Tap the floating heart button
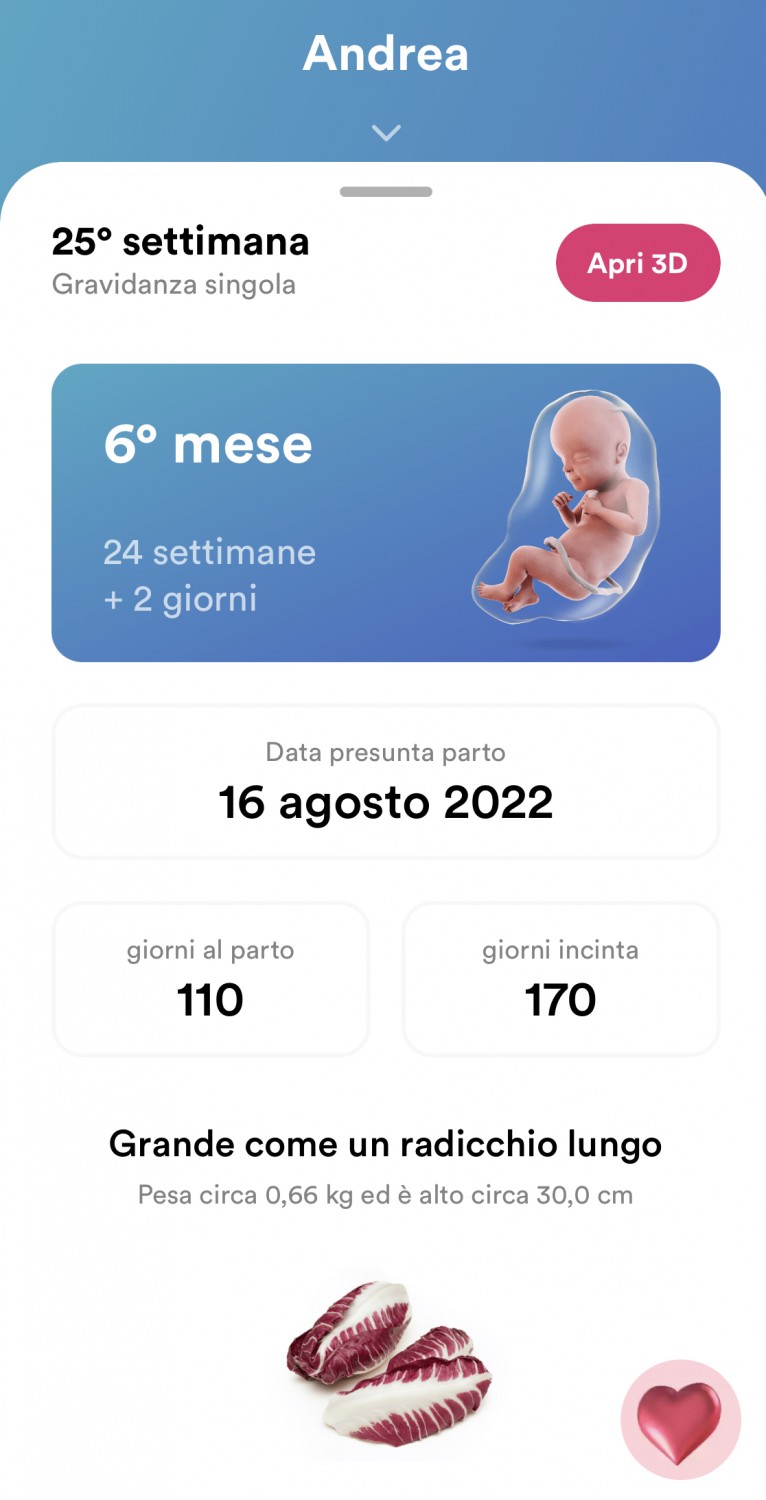Image resolution: width=766 pixels, height=1500 pixels. (x=681, y=1420)
